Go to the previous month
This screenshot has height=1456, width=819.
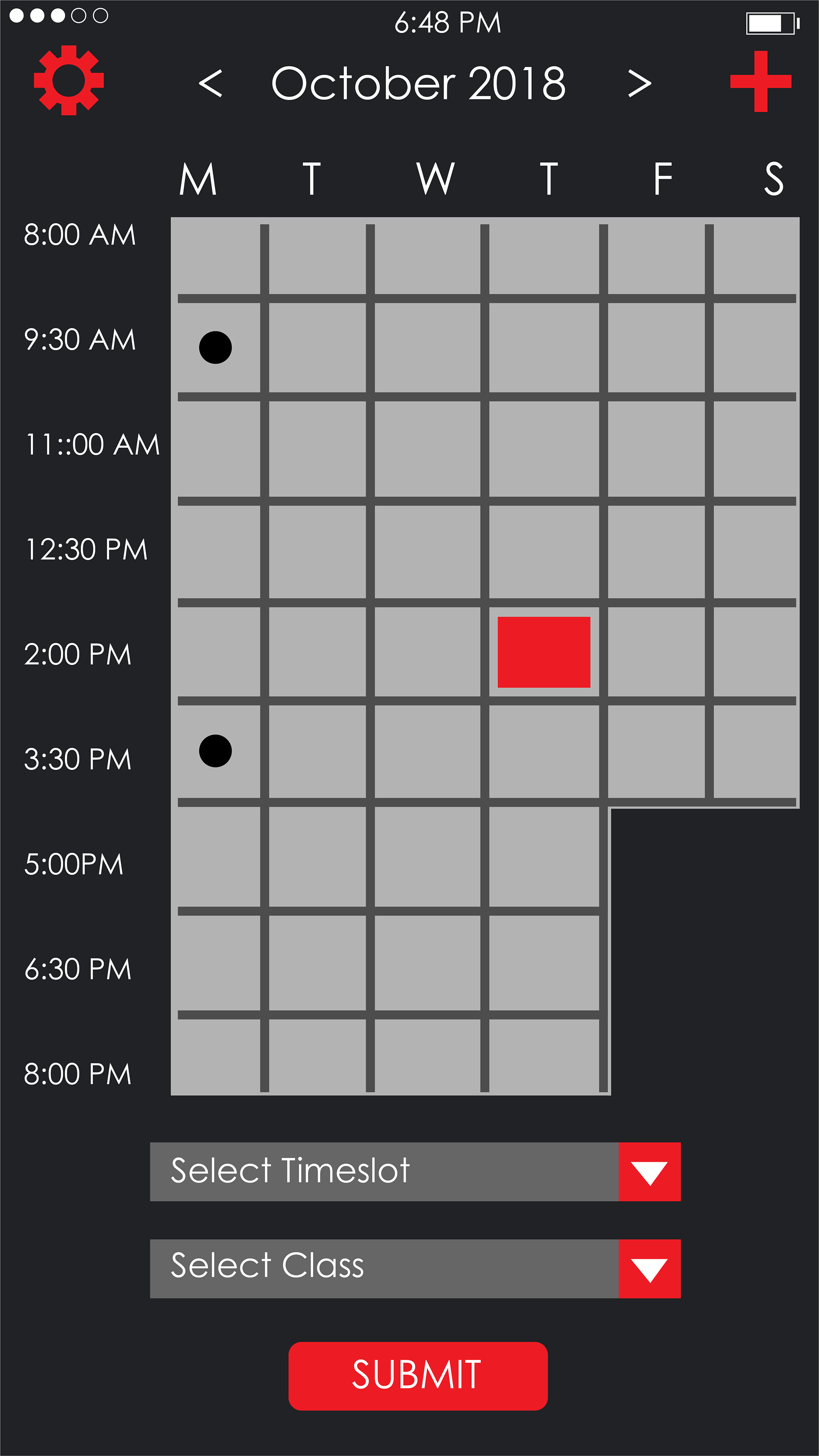click(x=211, y=84)
